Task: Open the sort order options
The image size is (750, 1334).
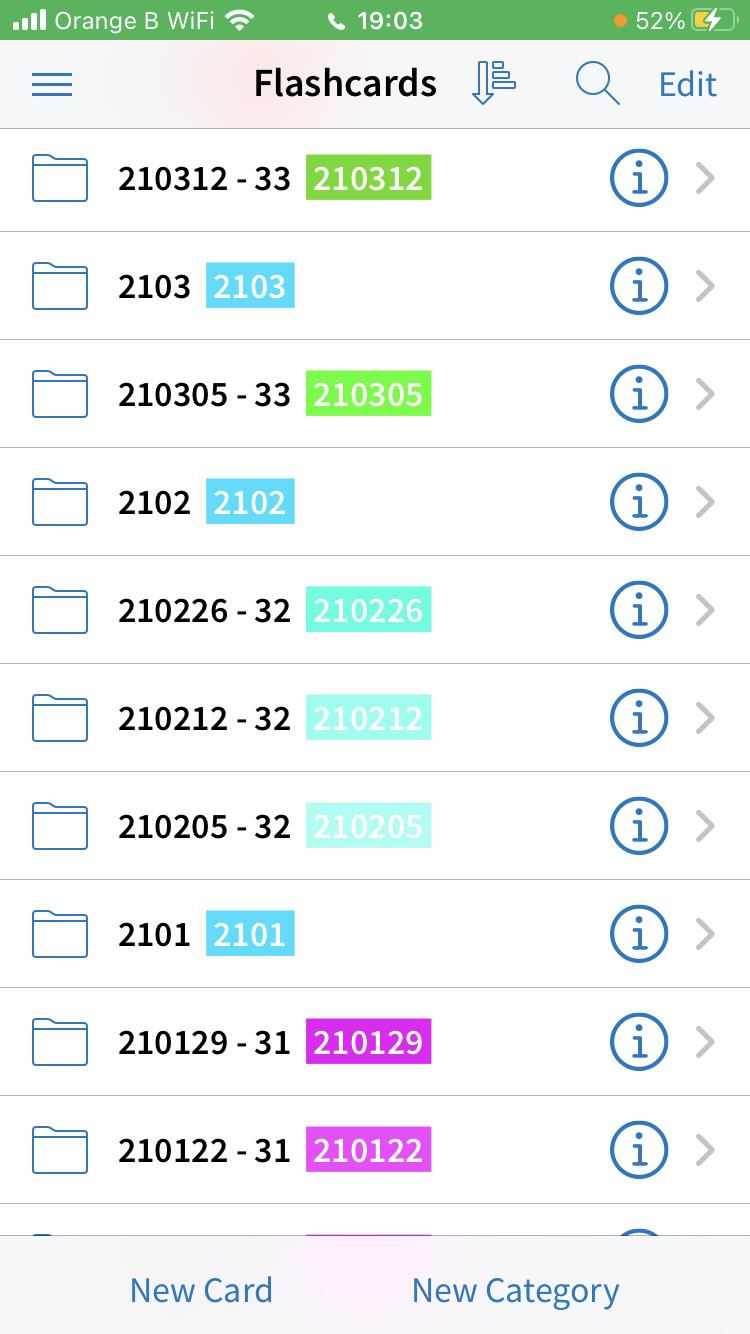Action: (493, 83)
